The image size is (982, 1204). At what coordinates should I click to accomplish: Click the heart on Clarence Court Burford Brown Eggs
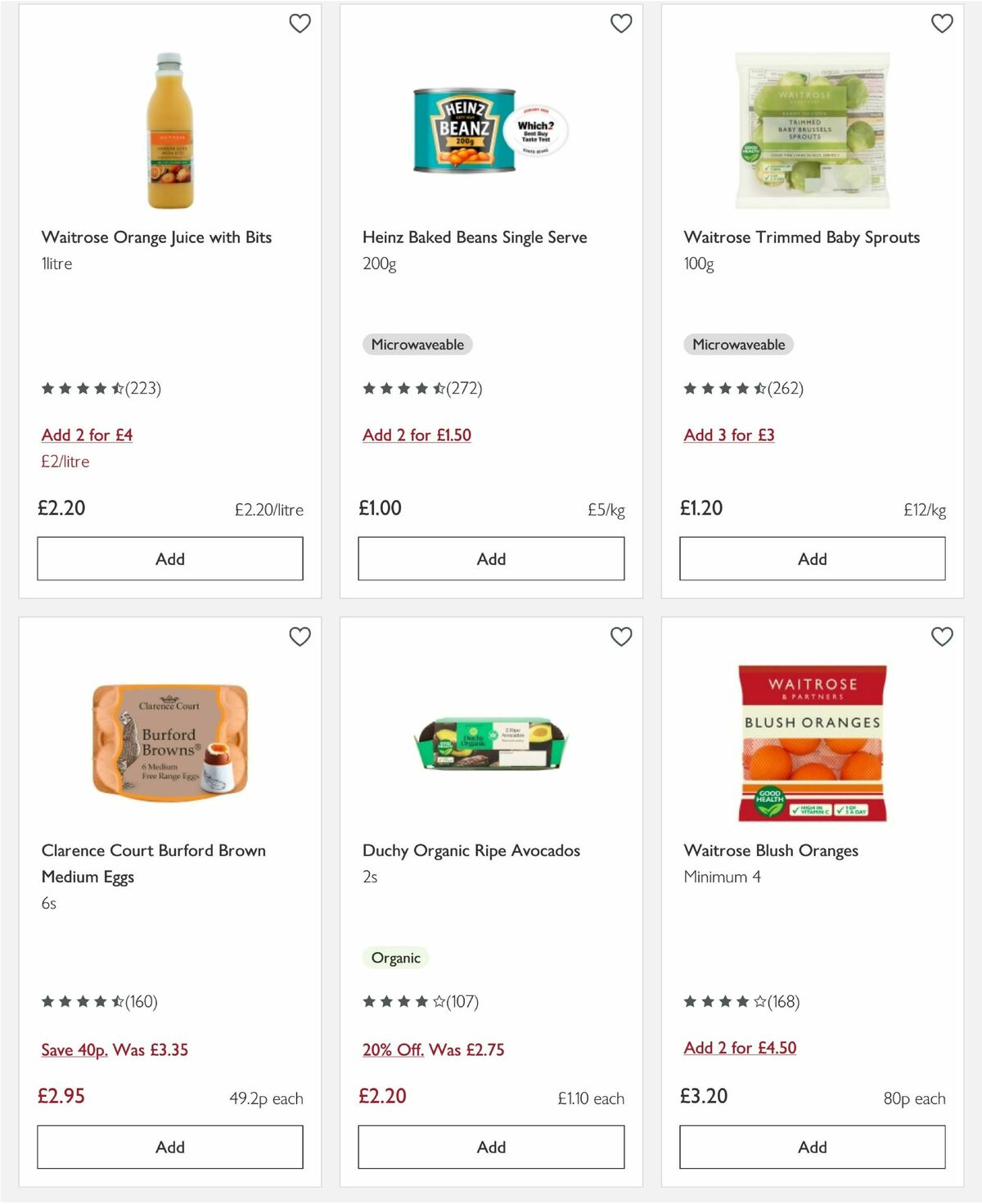[x=300, y=636]
